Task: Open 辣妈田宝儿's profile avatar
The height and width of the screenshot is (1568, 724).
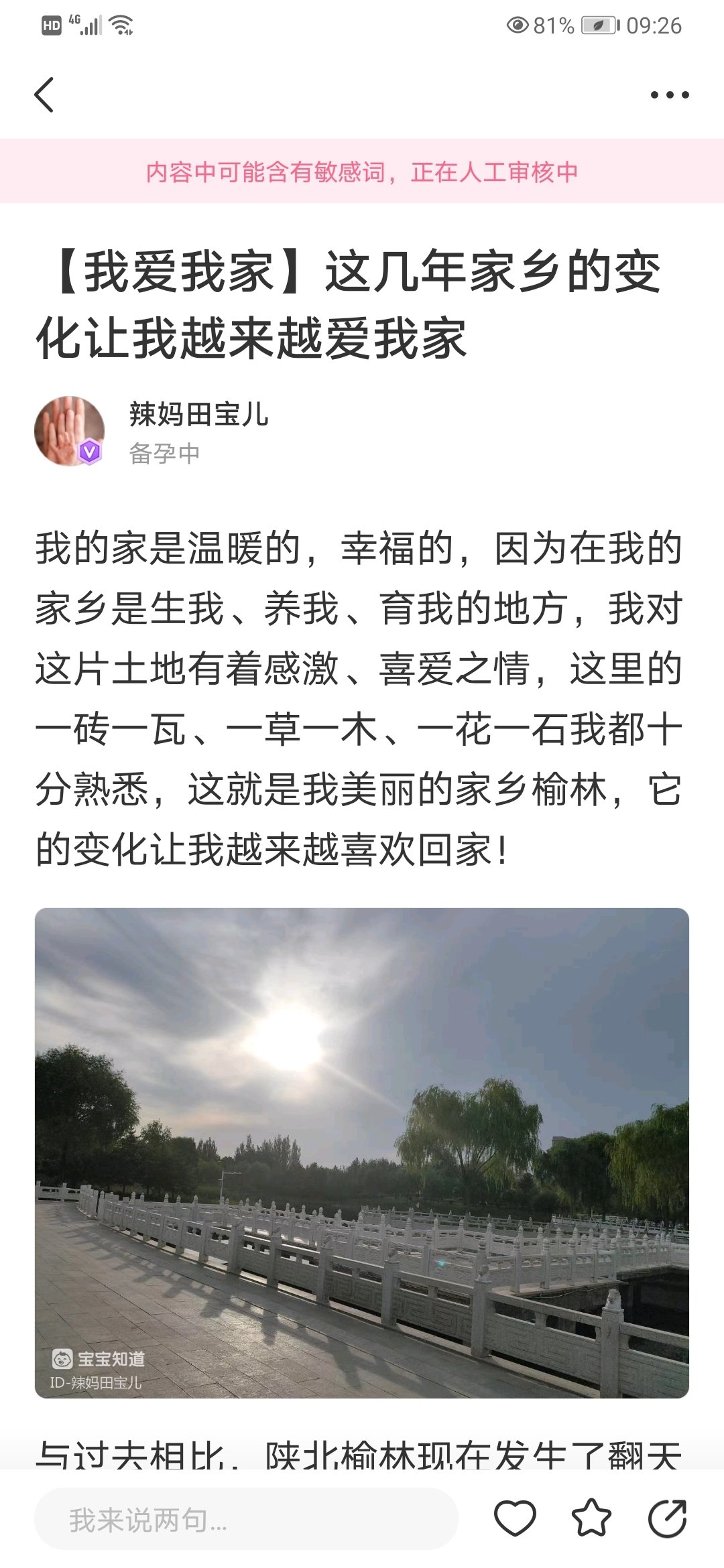Action: coord(69,432)
